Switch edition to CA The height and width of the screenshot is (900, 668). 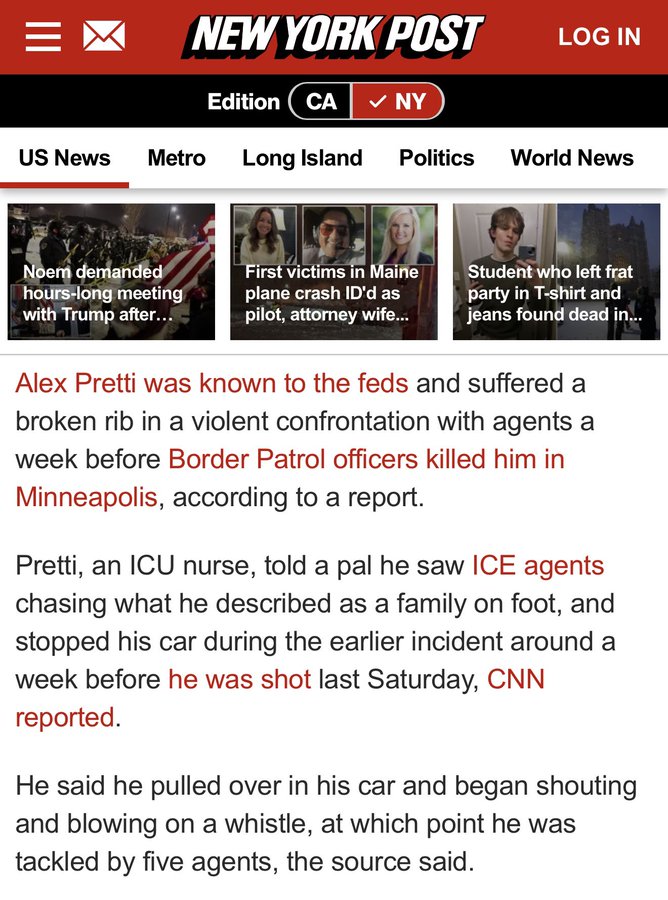tap(321, 102)
